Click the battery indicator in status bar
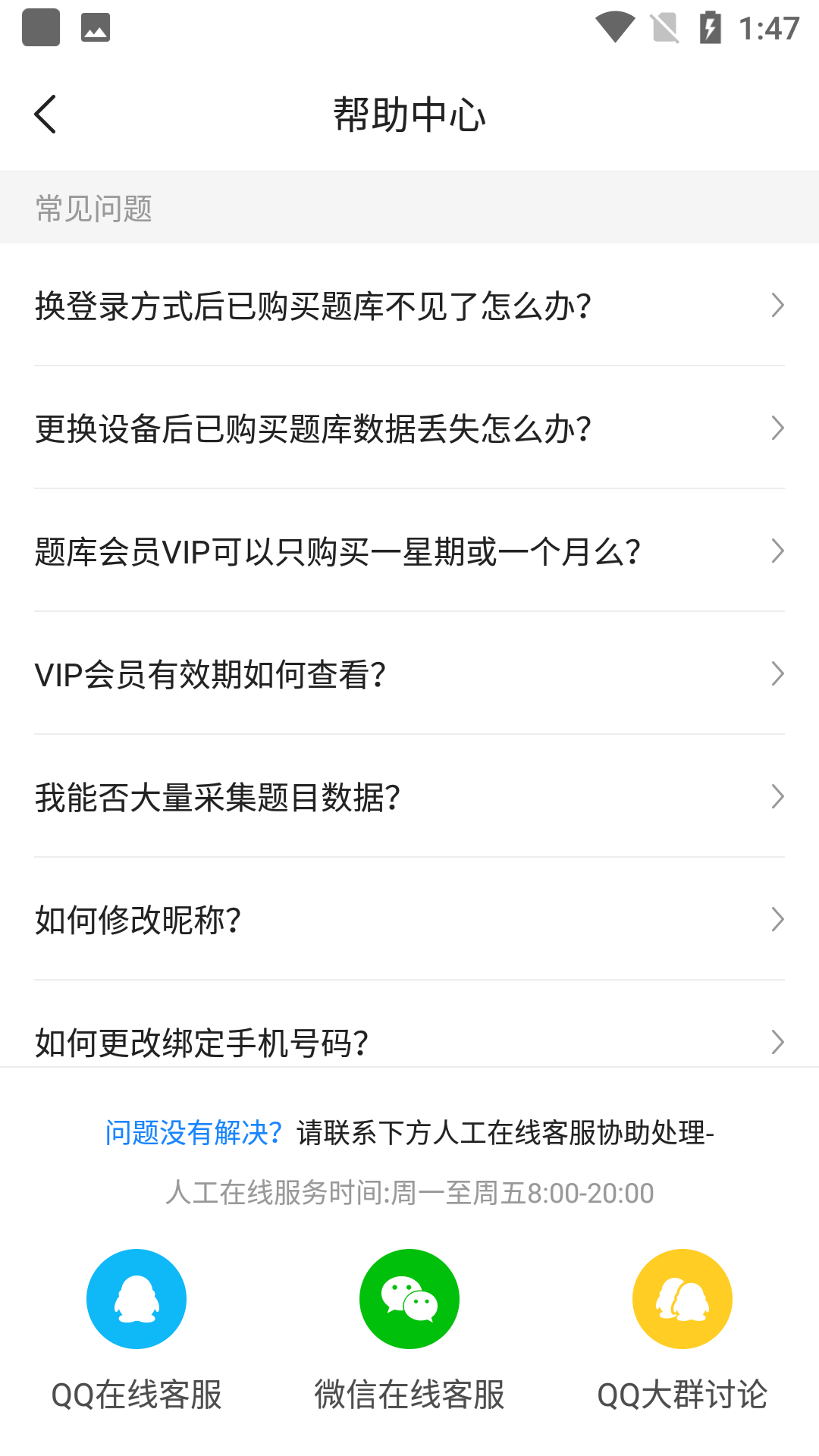819x1456 pixels. pos(711,27)
